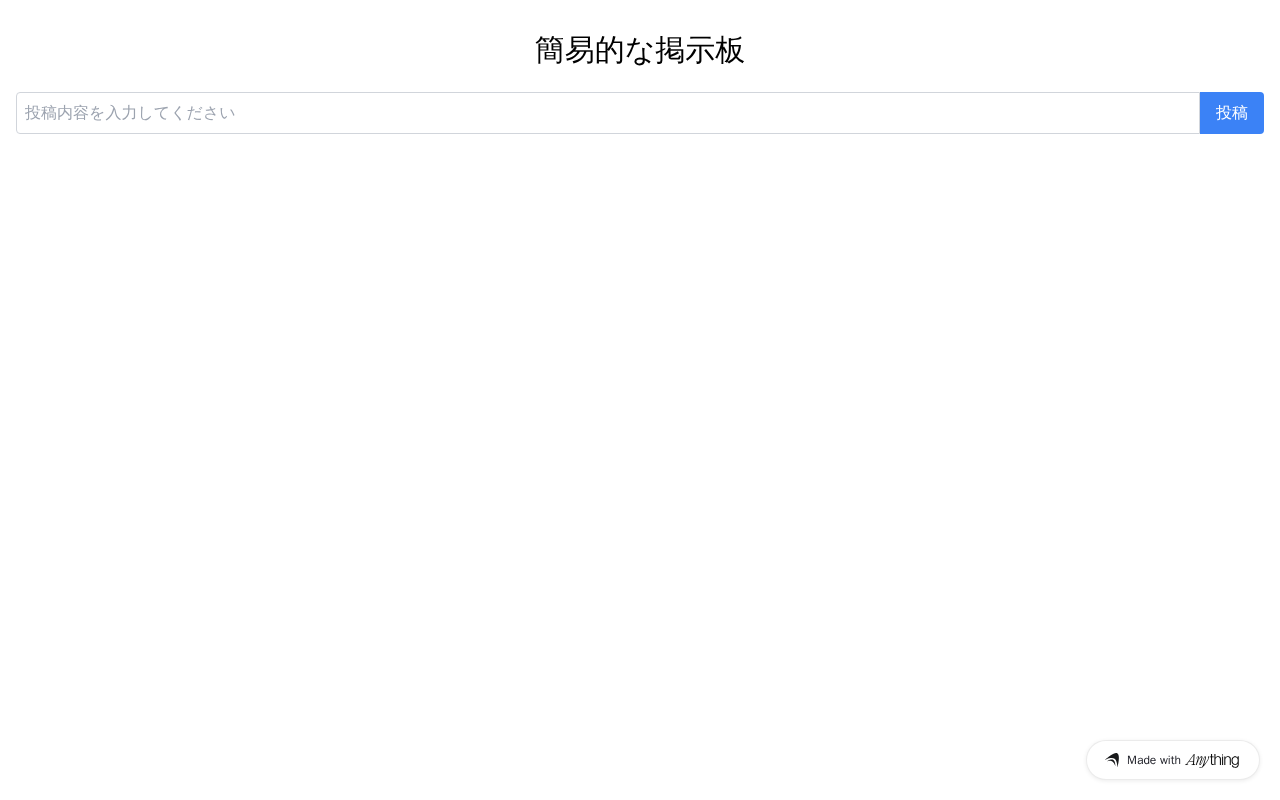The width and height of the screenshot is (1280, 800).
Task: Open the Made with Anything badge
Action: coord(1173,760)
